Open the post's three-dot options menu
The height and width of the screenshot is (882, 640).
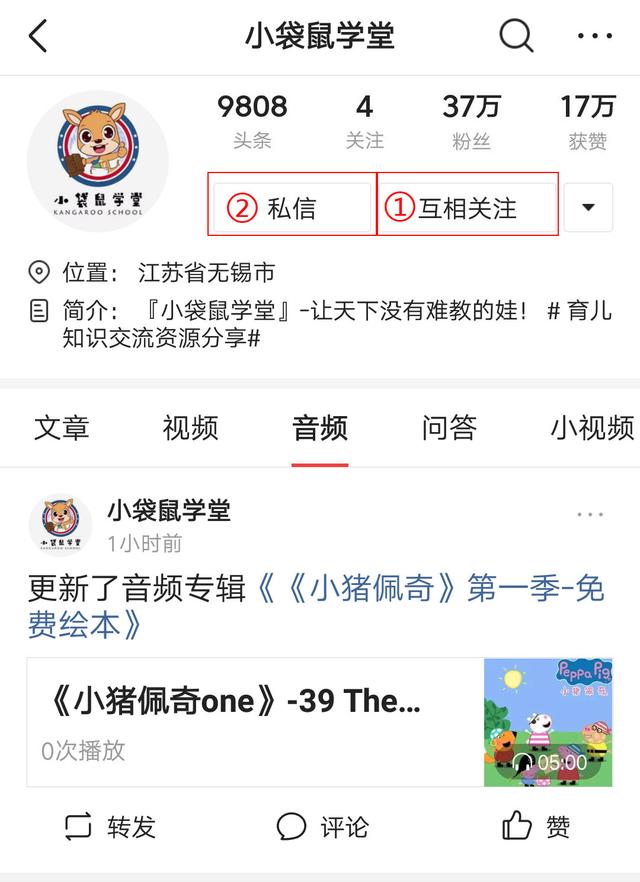coord(590,515)
